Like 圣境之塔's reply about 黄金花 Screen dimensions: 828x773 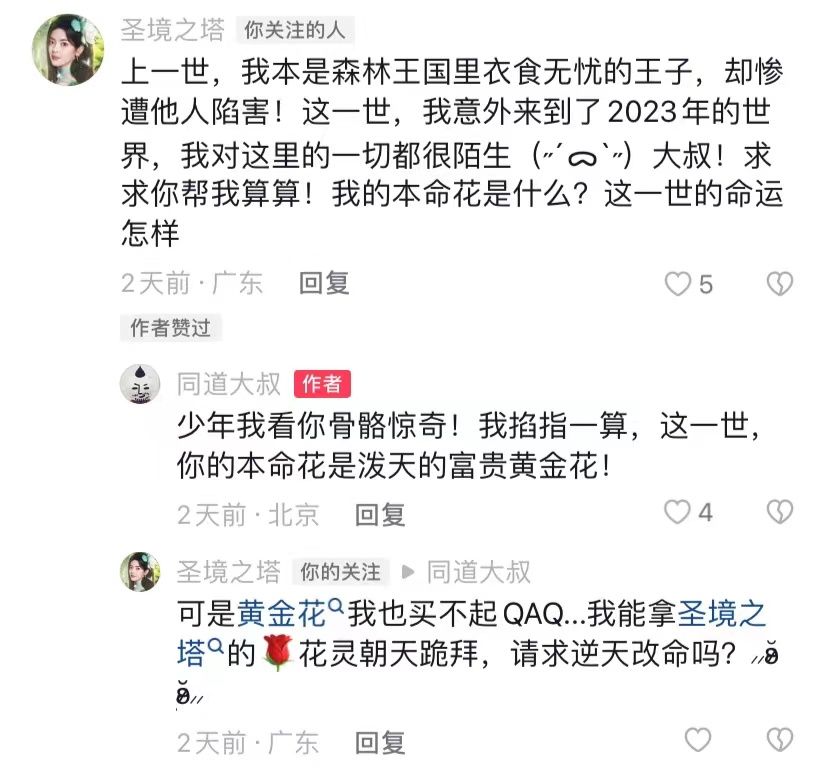point(697,741)
